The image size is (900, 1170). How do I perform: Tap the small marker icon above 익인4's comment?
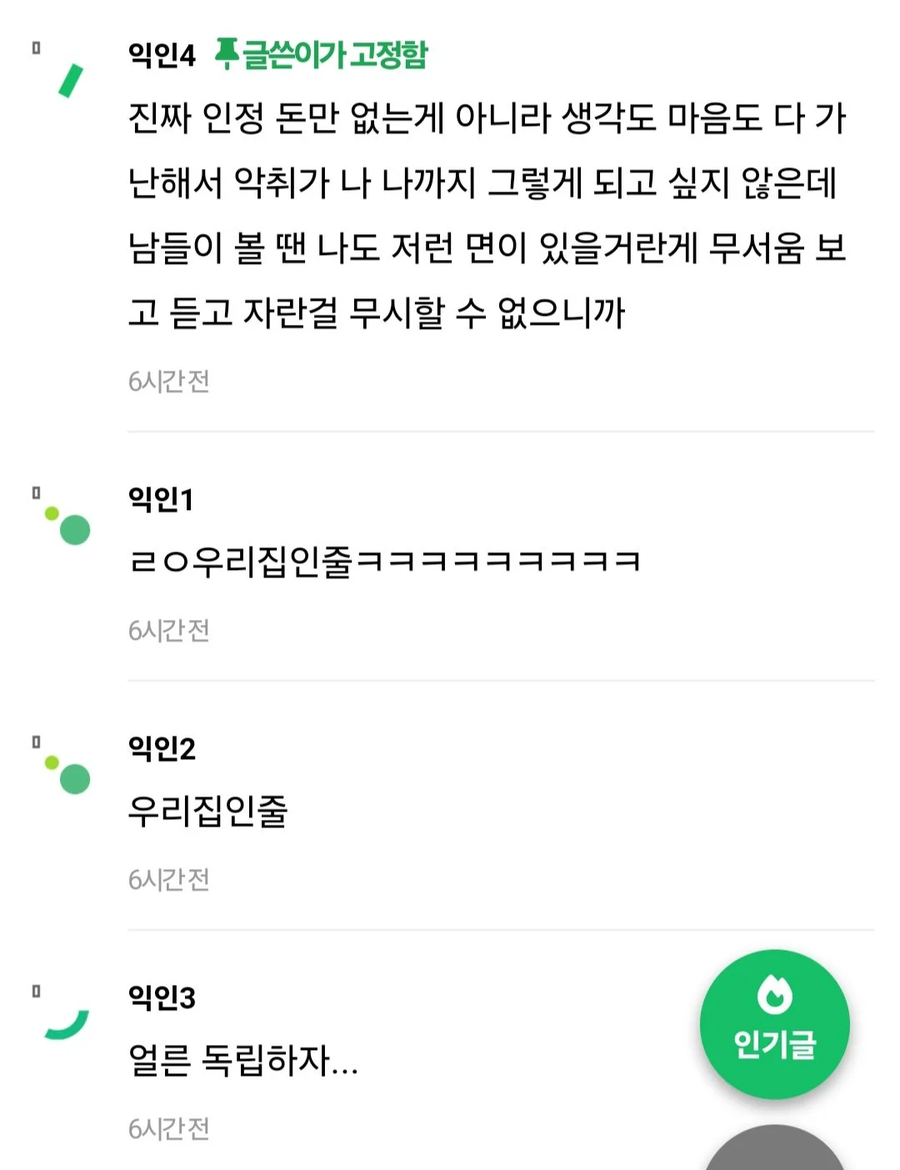tap(36, 47)
